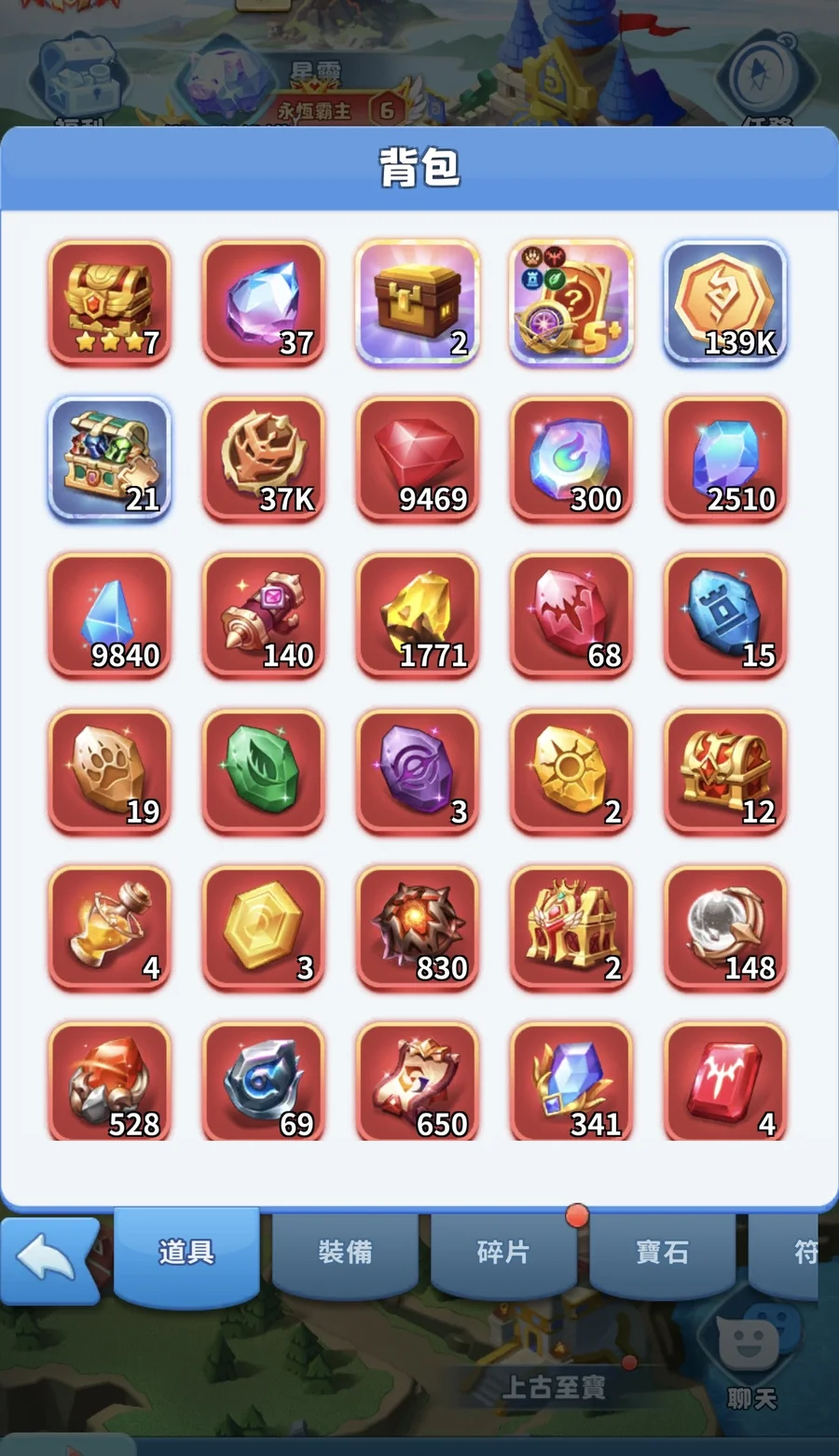
Task: Switch to the 碎片 tab
Action: [x=503, y=1252]
